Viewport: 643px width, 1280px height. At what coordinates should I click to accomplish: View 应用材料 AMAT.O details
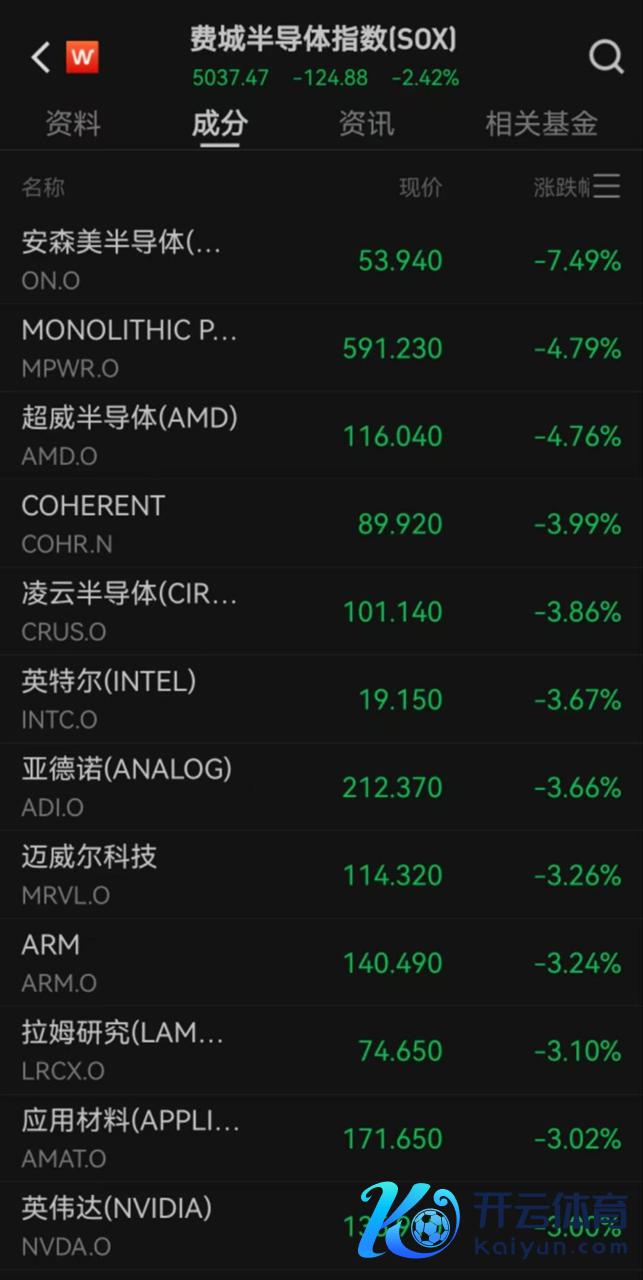click(320, 1138)
